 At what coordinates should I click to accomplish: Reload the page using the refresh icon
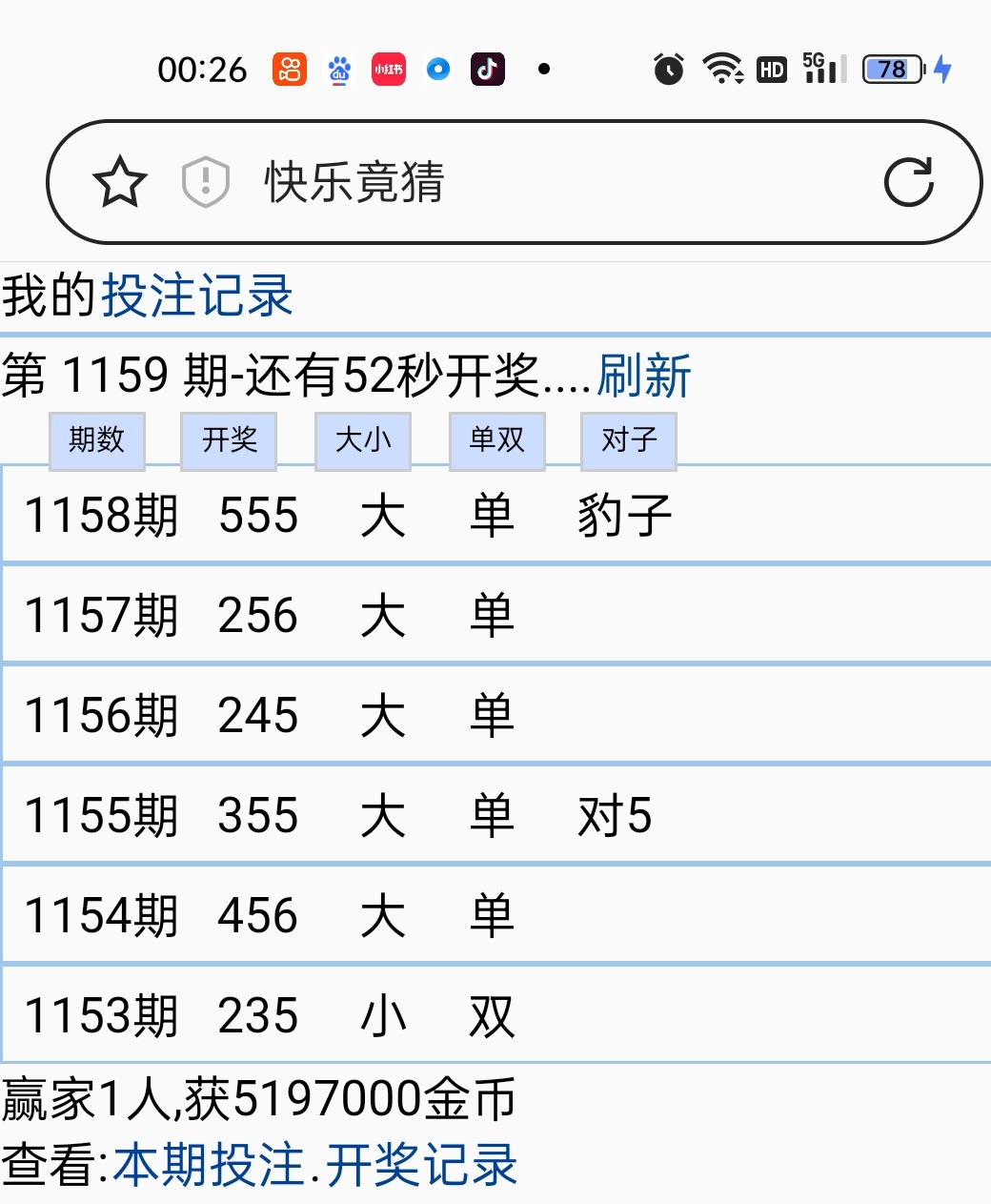pyautogui.click(x=908, y=182)
